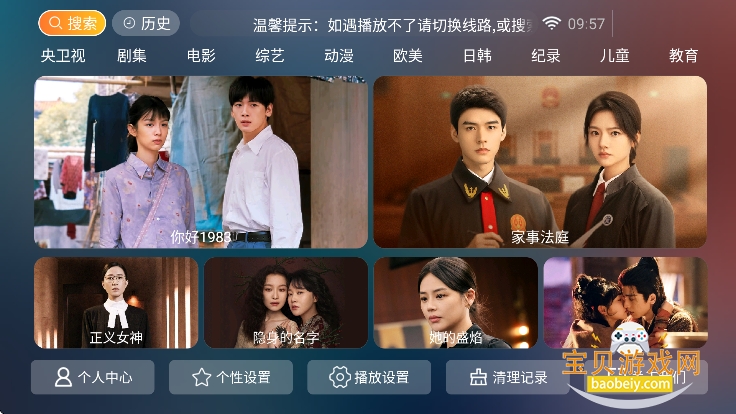Open 个人中心 personal center
The image size is (736, 414).
[93, 377]
